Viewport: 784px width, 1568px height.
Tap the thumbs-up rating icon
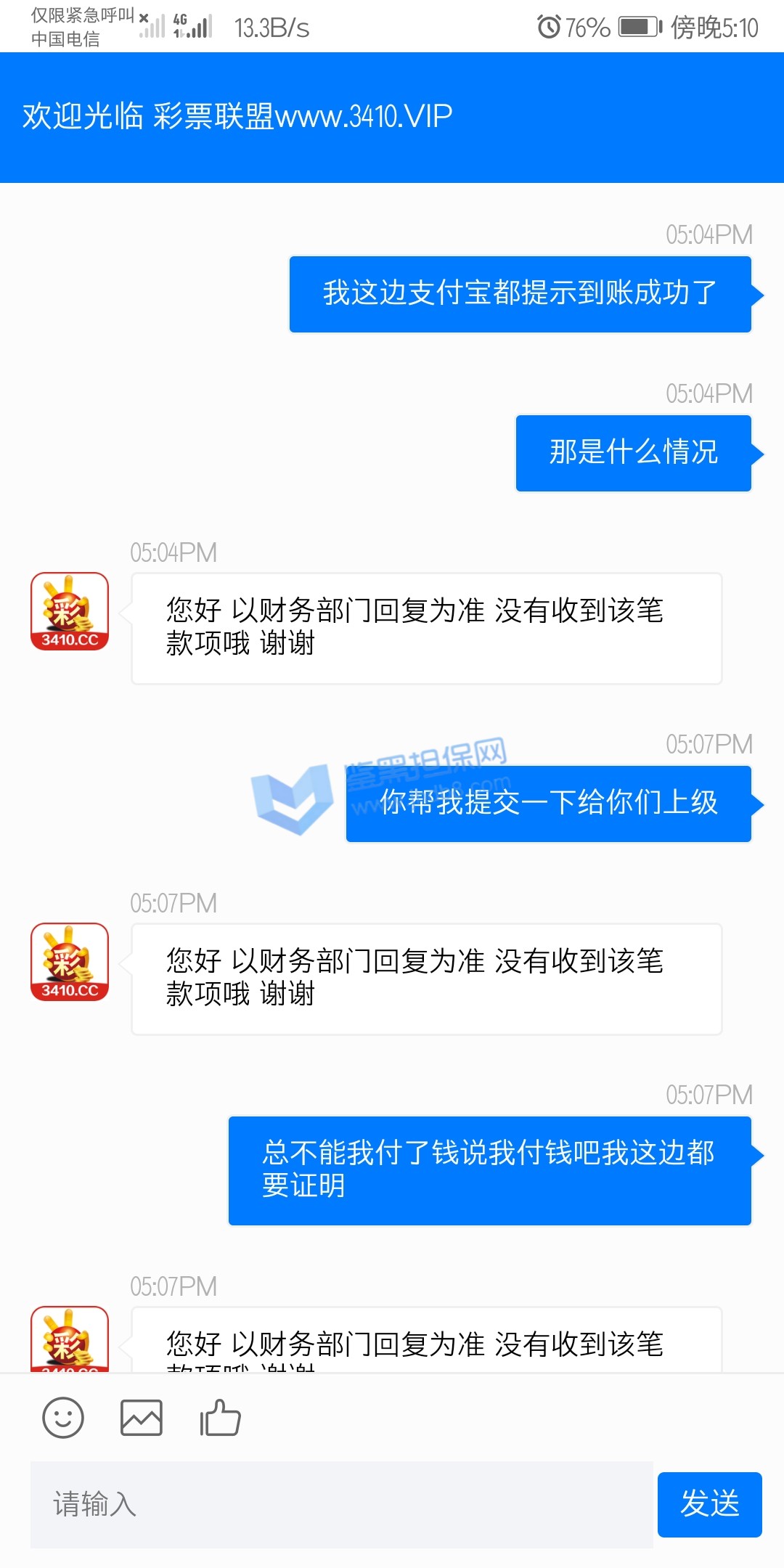[220, 1418]
